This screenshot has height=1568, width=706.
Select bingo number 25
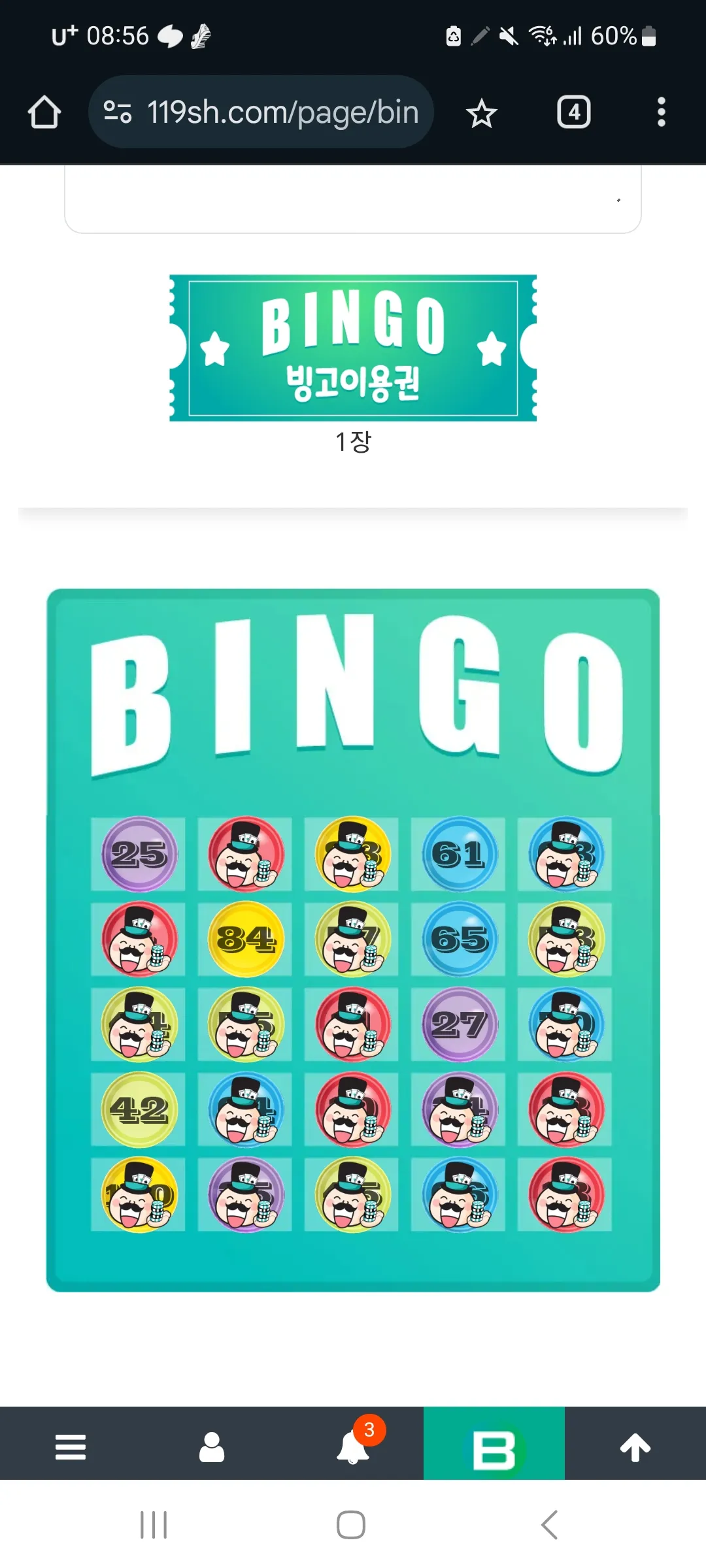(x=139, y=854)
